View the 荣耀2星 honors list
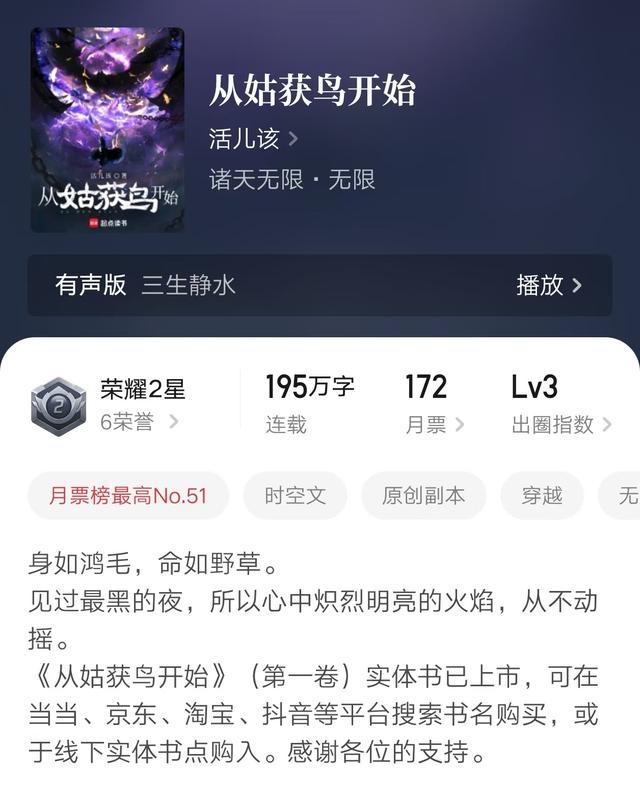This screenshot has width=640, height=805. coord(140,405)
